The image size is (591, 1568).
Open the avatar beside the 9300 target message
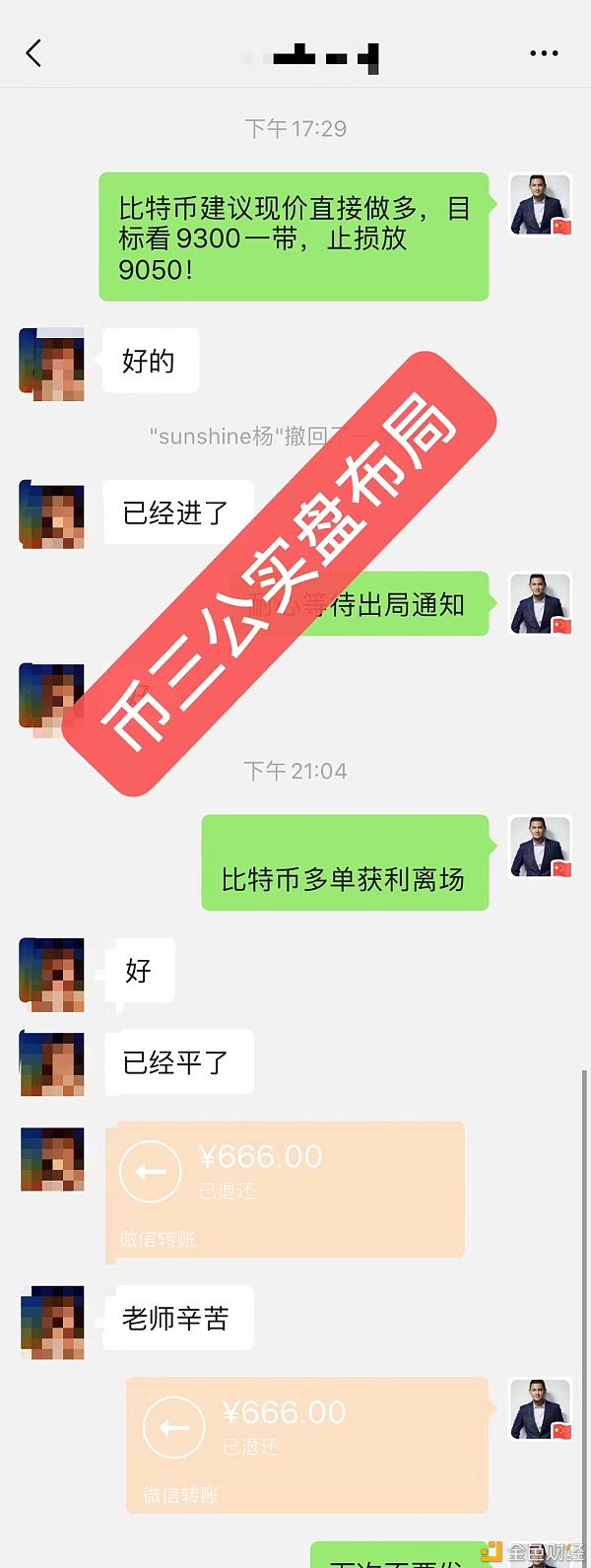pos(540,205)
